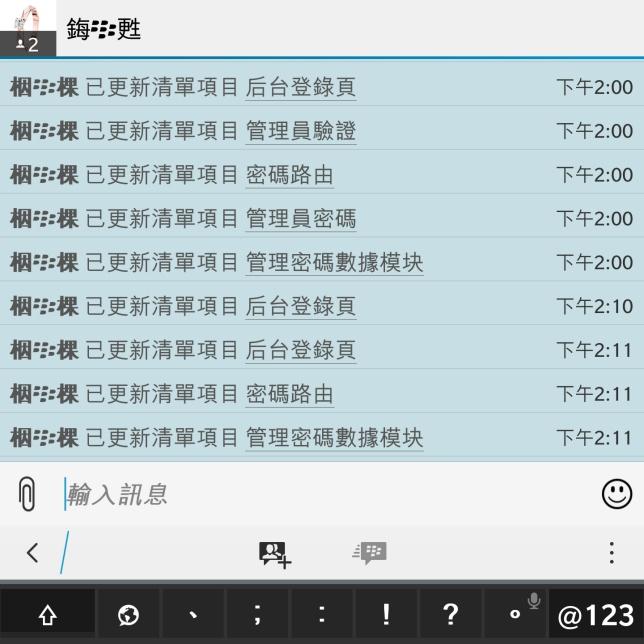
Task: View group participants via the avatar
Action: click(x=27, y=27)
